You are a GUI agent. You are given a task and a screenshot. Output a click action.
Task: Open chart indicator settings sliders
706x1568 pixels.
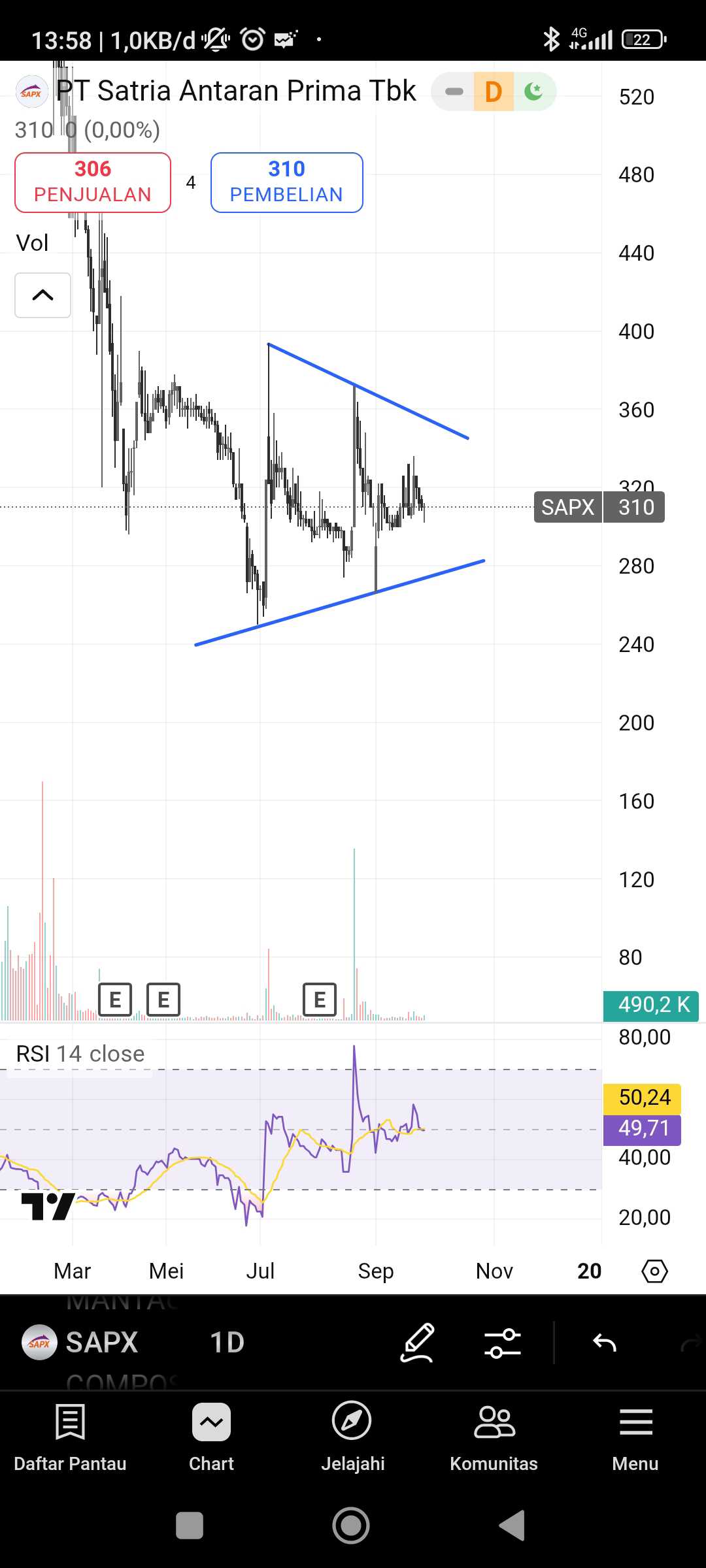tap(502, 1343)
